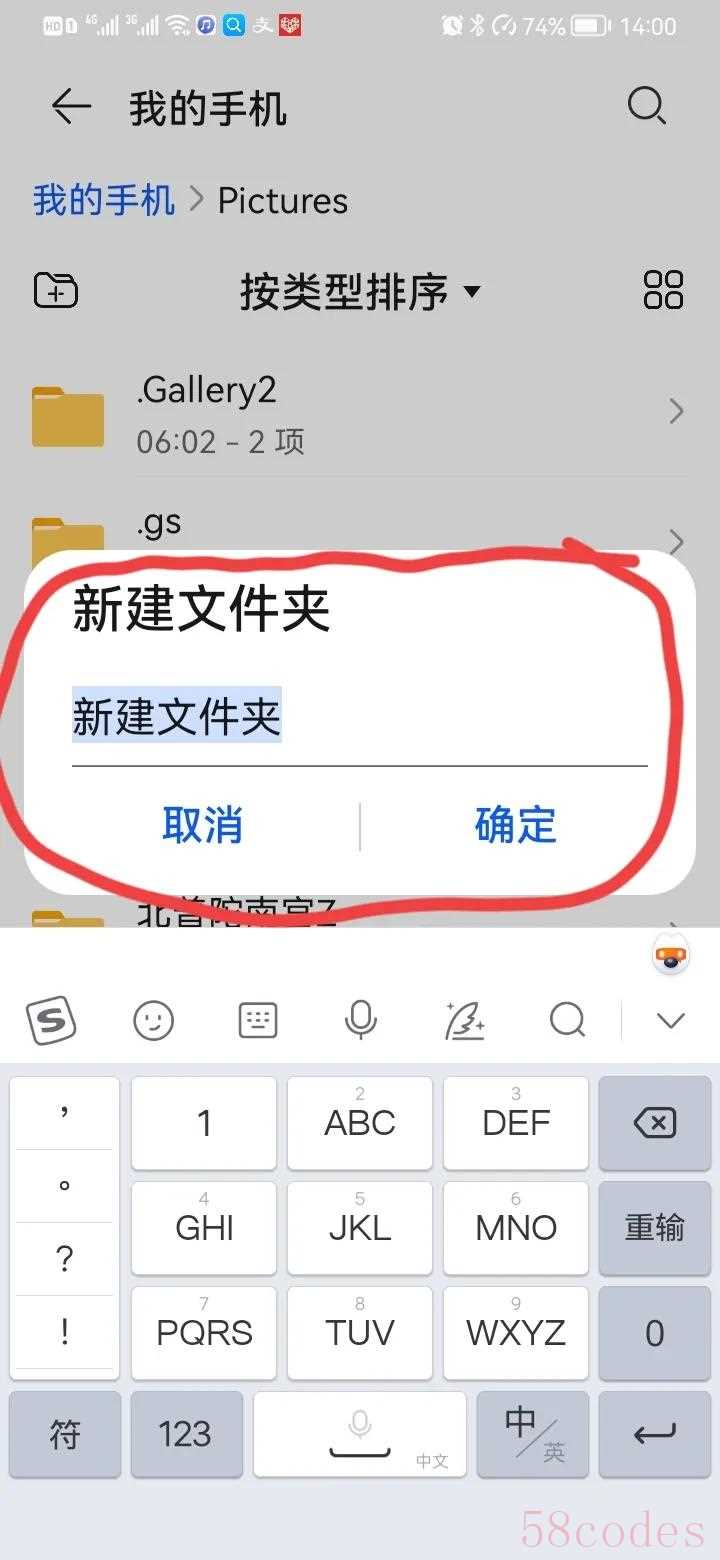This screenshot has height=1560, width=720.
Task: Open search in the file manager
Action: tap(646, 106)
